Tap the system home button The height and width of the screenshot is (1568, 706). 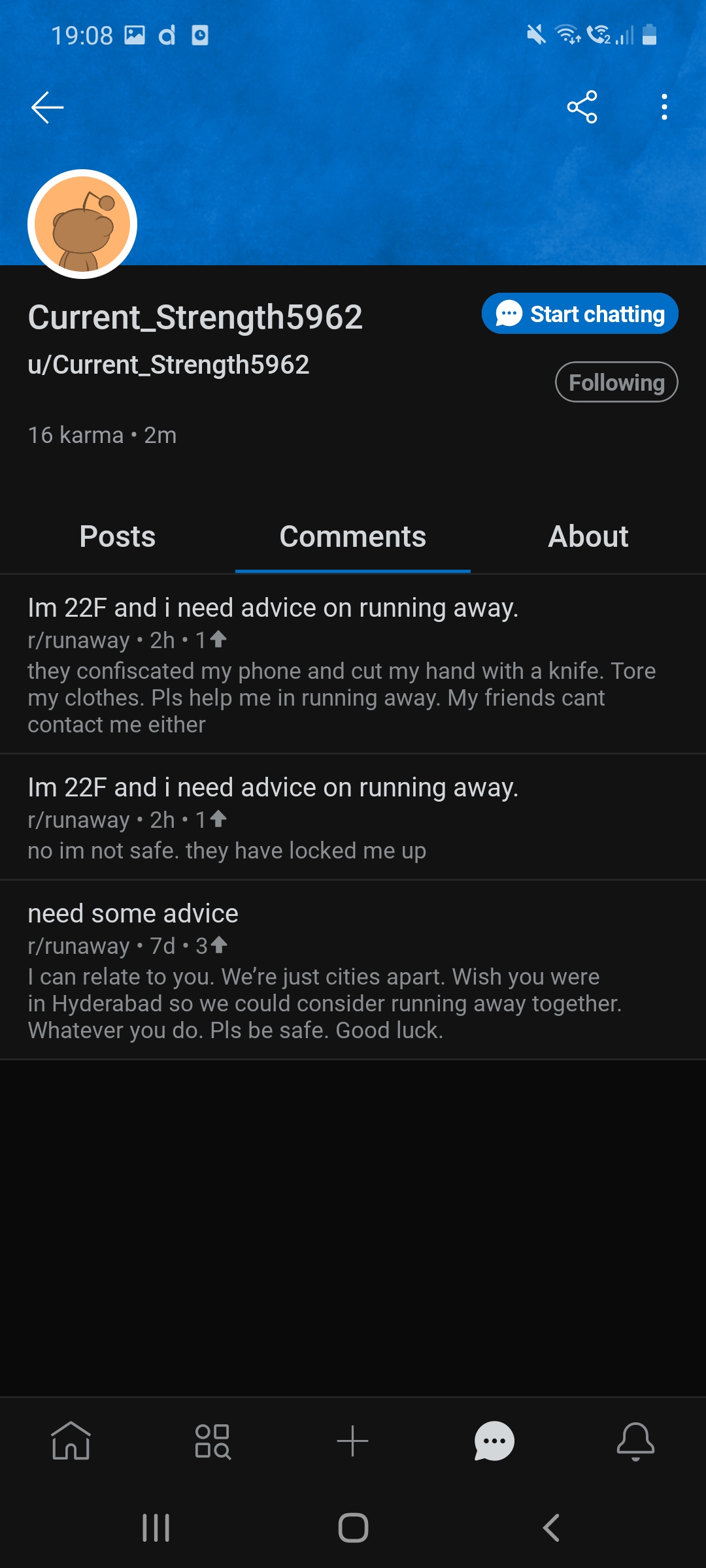pyautogui.click(x=353, y=1528)
